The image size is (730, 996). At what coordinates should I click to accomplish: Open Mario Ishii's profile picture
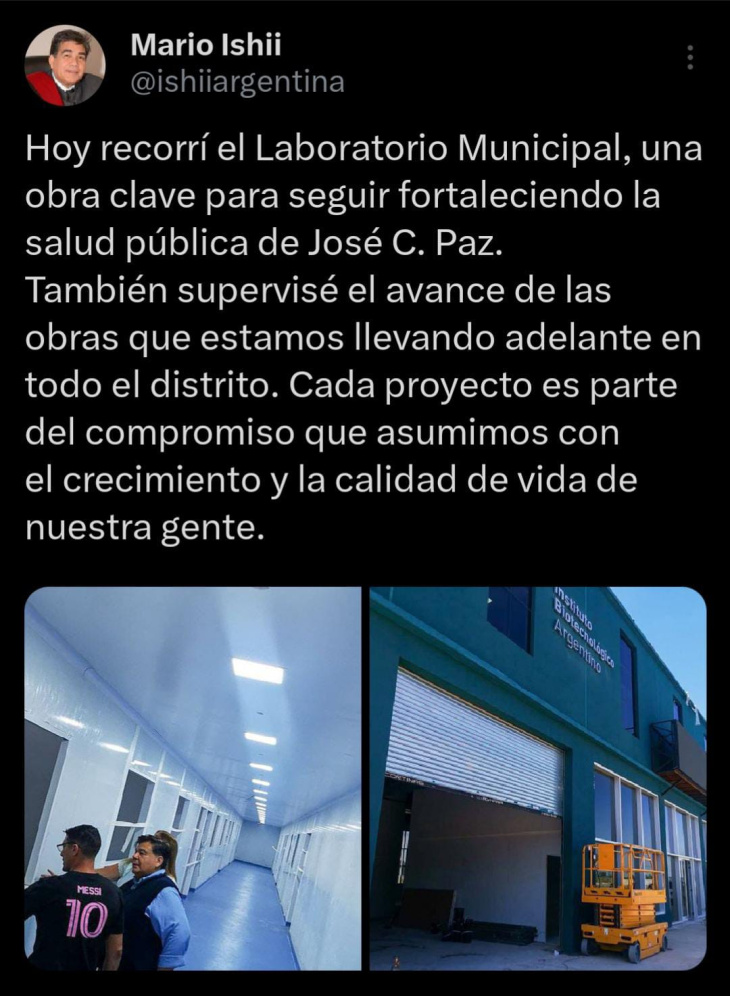coord(64,65)
